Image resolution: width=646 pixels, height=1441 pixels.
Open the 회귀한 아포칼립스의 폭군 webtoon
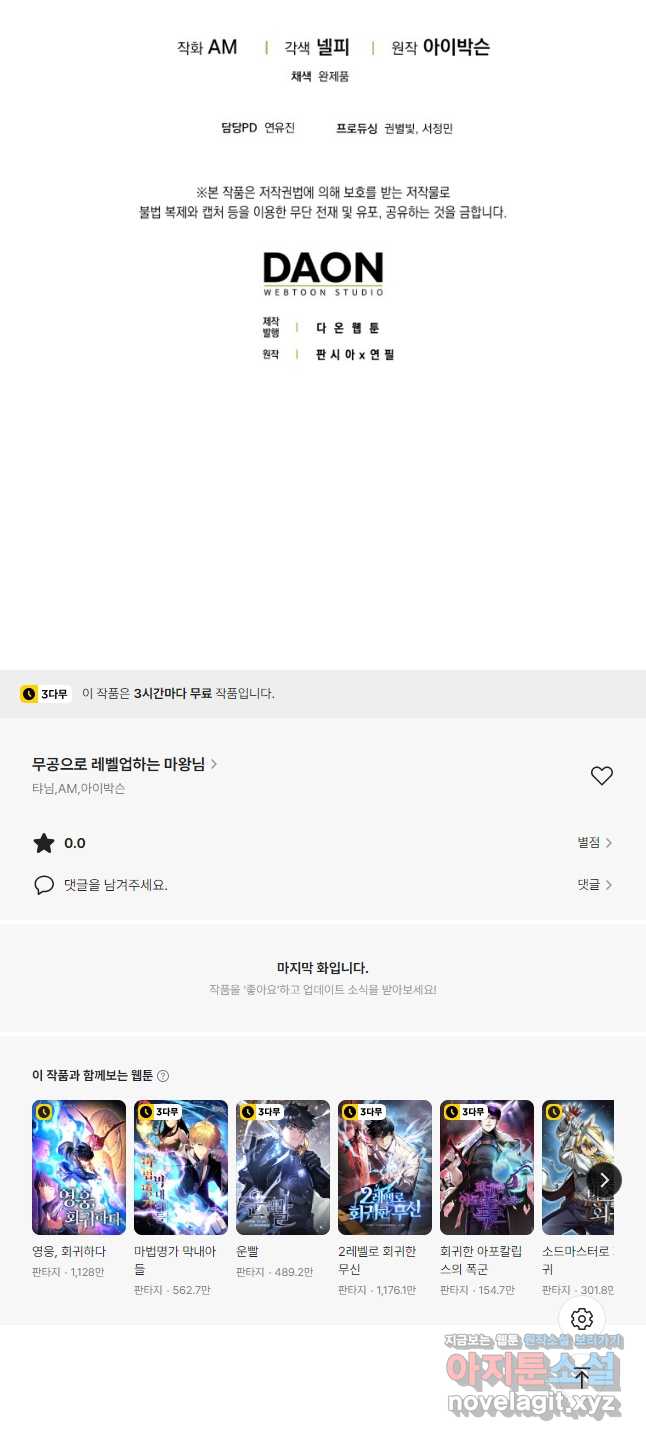pyautogui.click(x=487, y=1167)
